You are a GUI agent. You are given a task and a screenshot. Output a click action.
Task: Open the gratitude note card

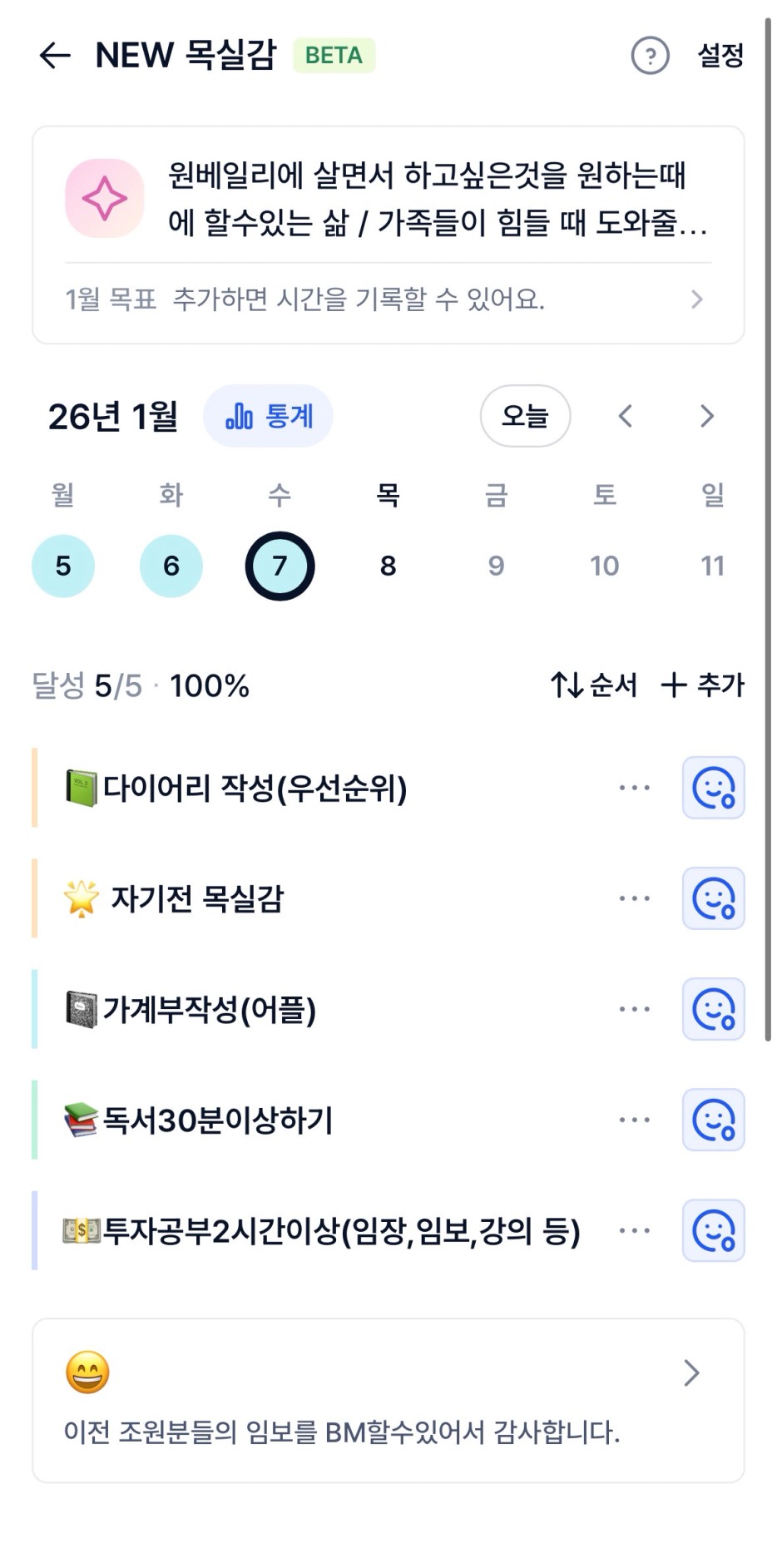coord(388,1400)
